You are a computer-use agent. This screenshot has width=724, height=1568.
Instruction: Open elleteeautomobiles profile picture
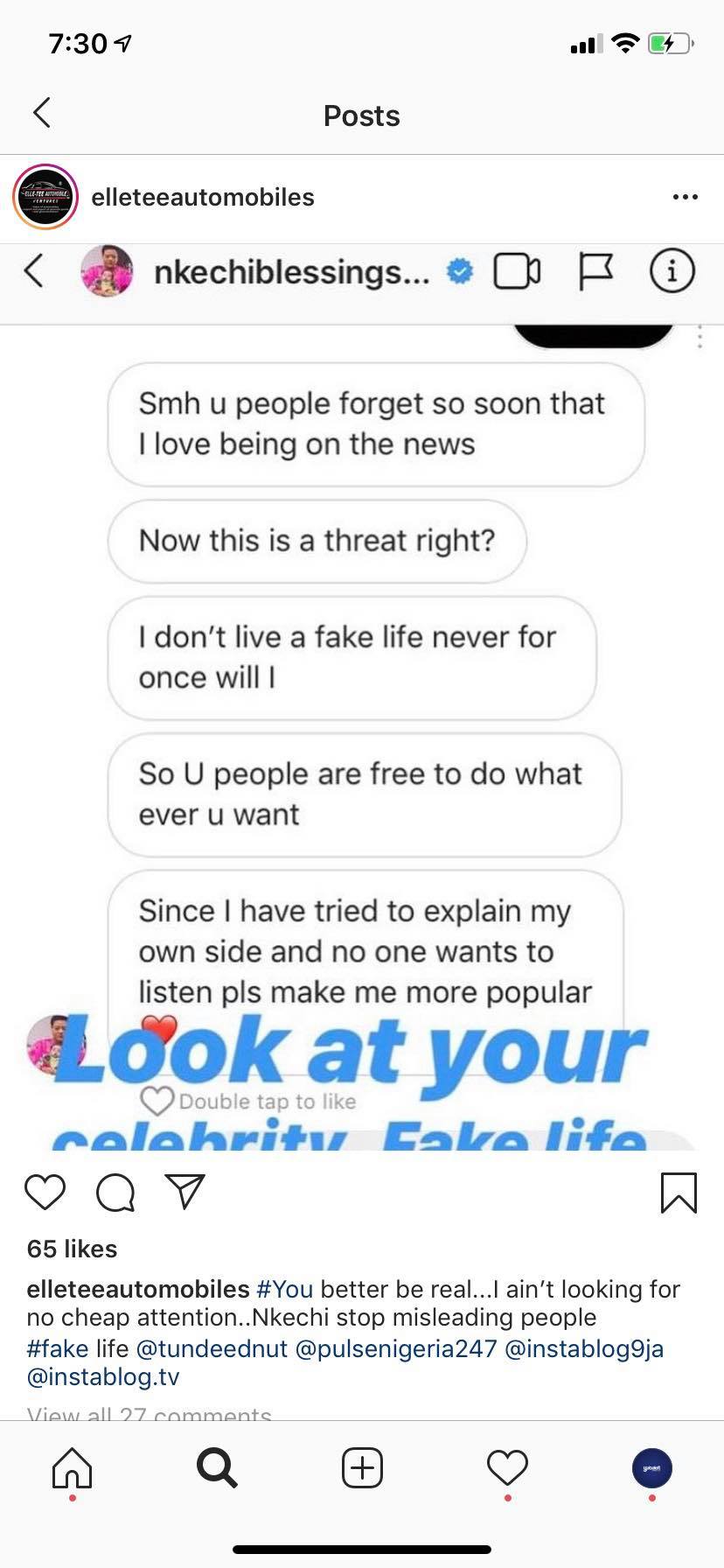(45, 197)
